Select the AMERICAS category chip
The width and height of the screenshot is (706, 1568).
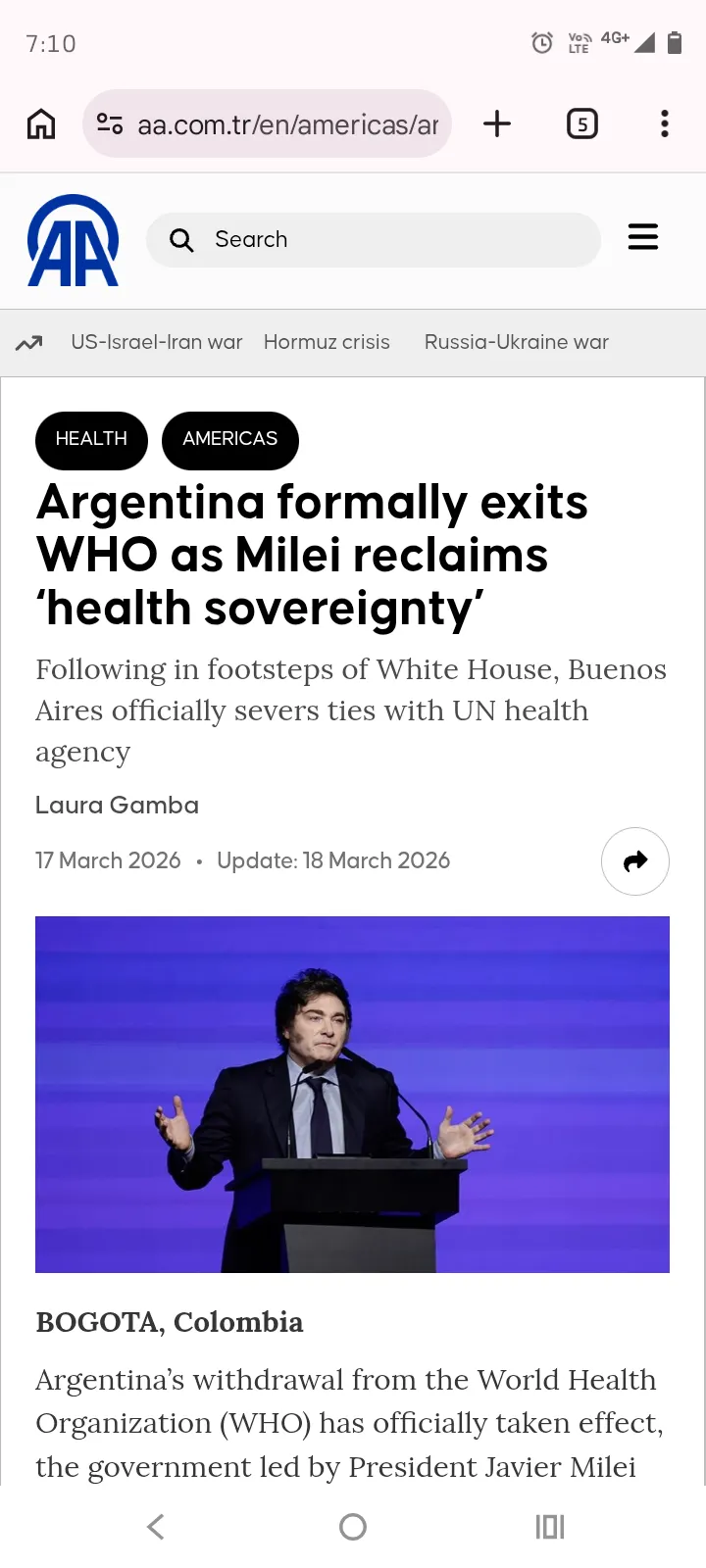tap(229, 439)
